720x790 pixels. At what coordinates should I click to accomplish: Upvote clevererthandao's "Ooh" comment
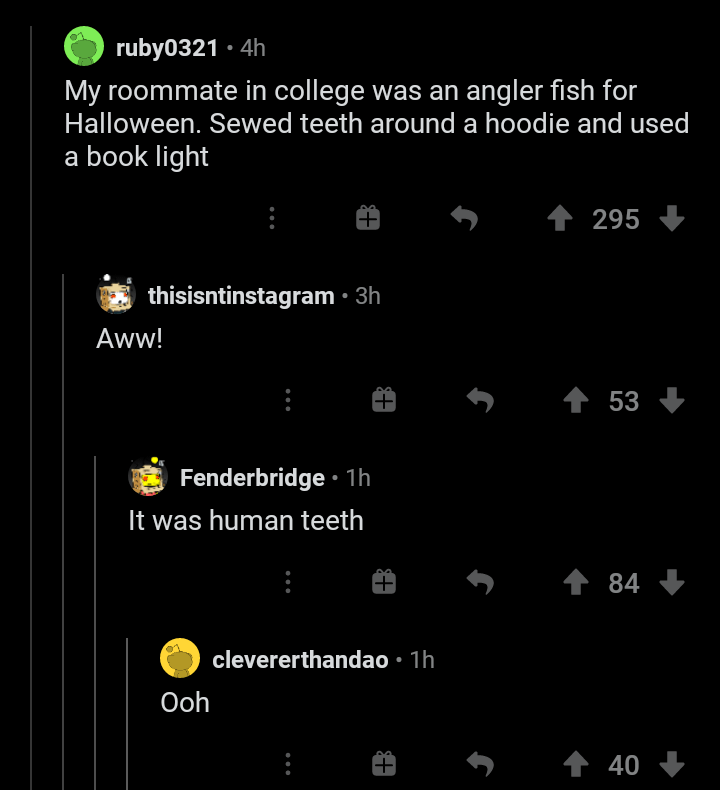point(575,765)
